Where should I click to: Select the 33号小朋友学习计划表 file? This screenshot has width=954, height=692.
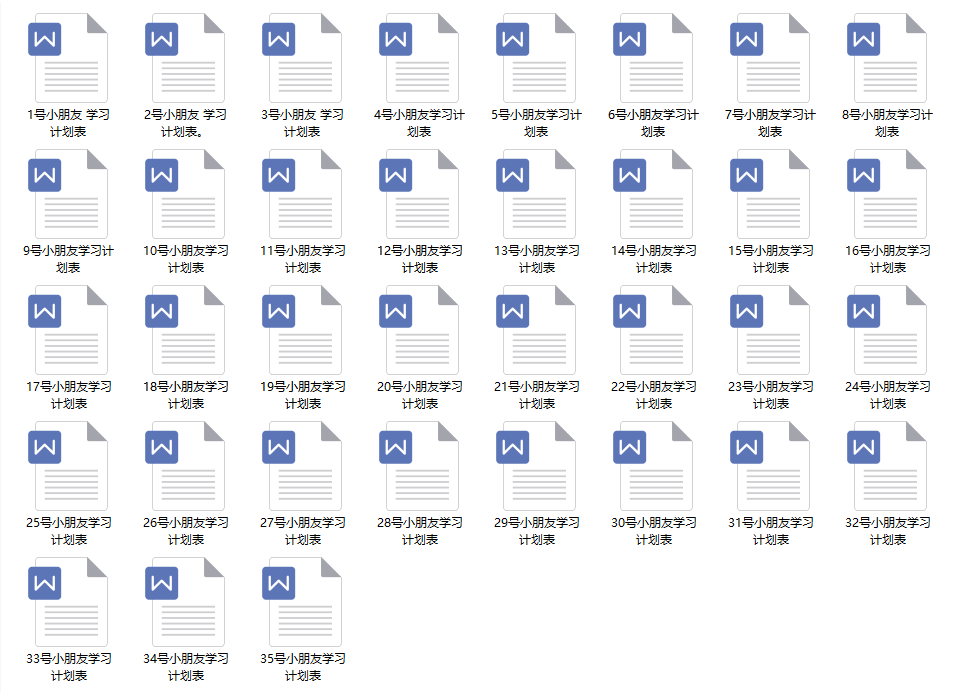click(x=69, y=602)
